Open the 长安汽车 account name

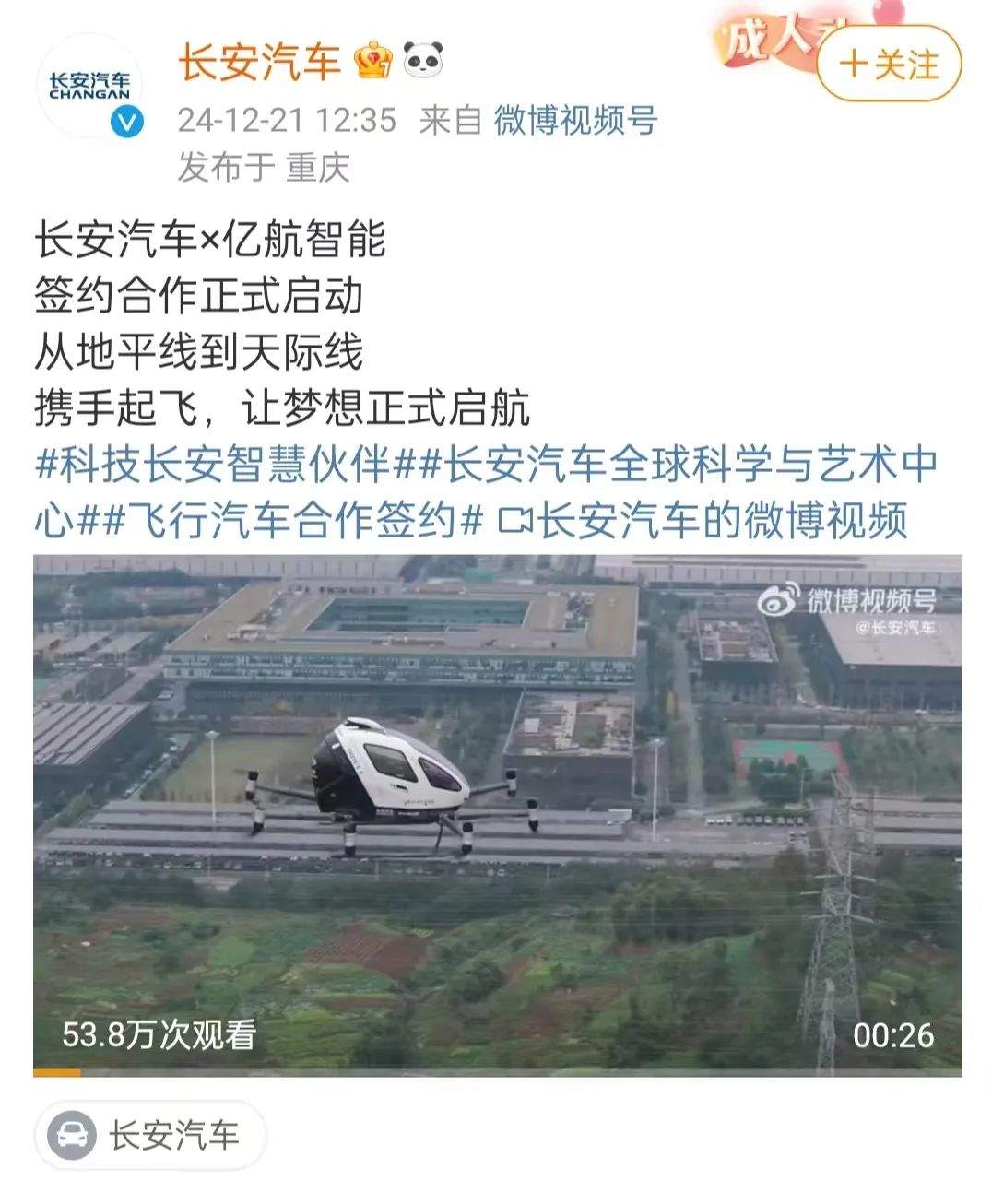coord(259,62)
